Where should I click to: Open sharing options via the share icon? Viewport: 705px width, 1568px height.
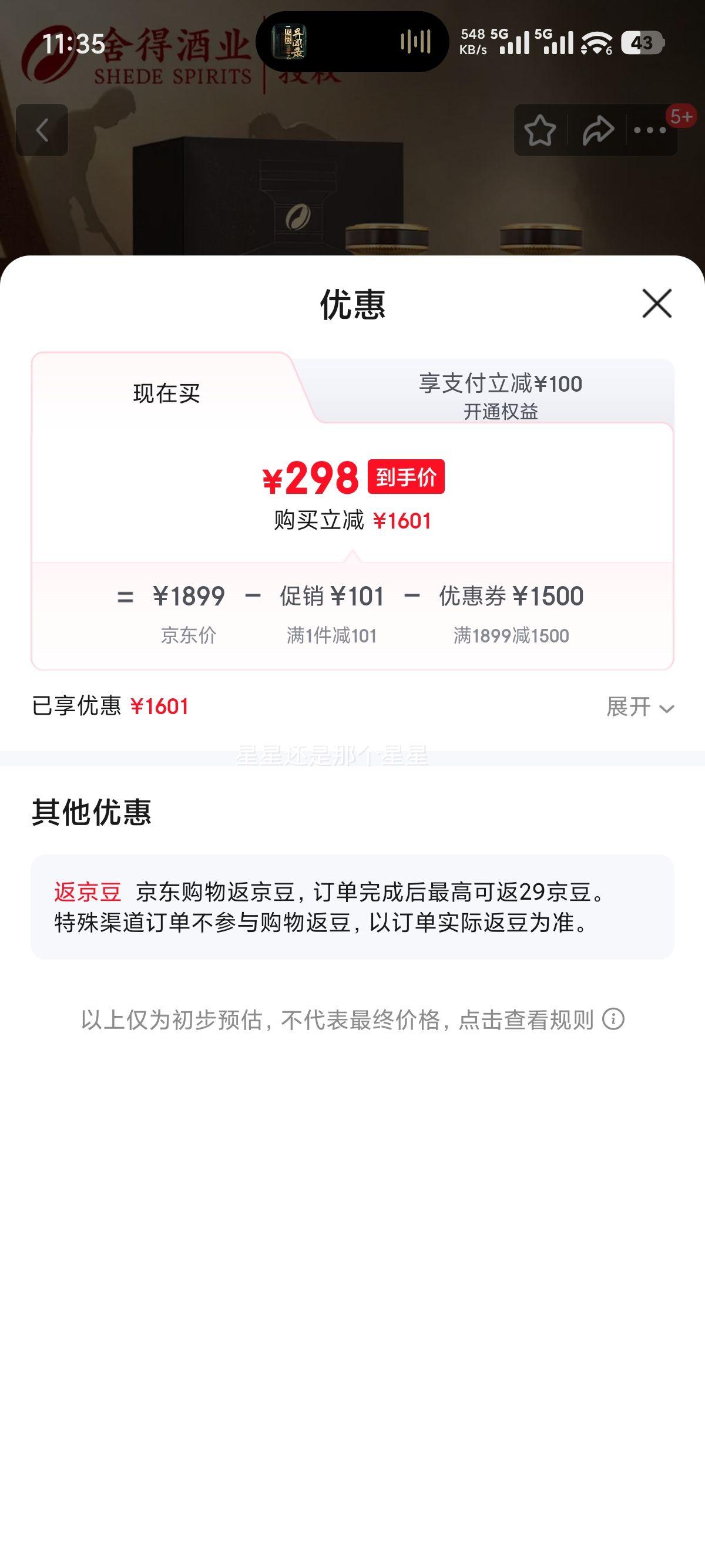597,130
